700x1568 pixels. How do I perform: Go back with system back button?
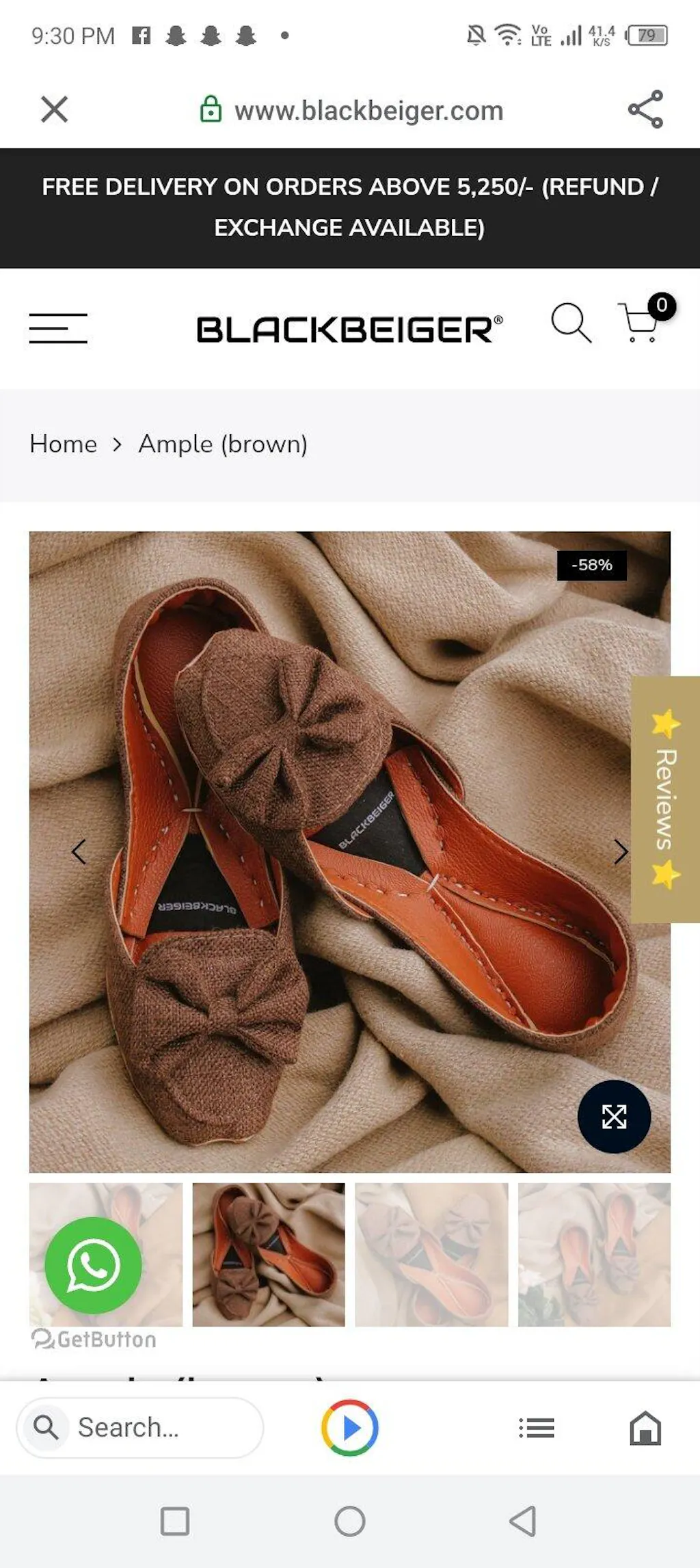(523, 1522)
